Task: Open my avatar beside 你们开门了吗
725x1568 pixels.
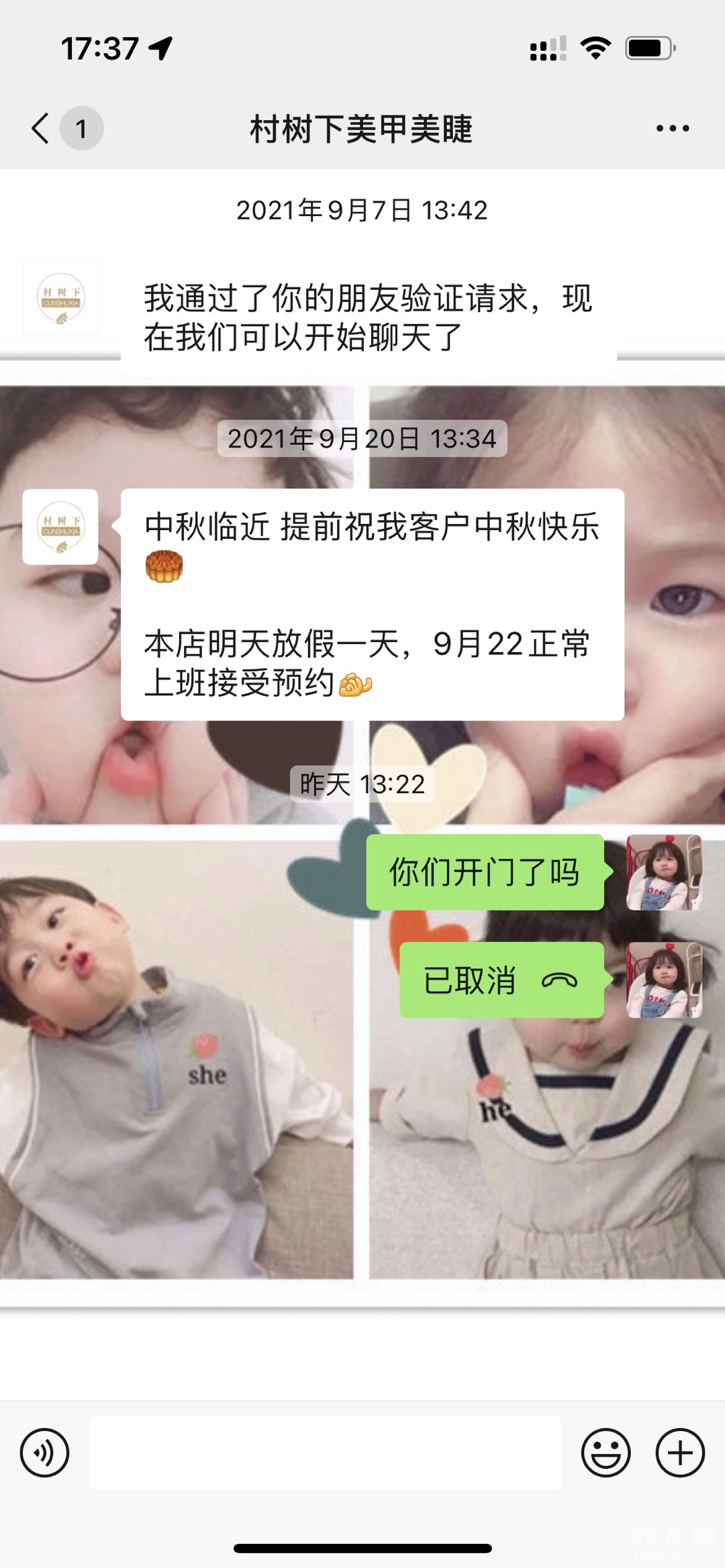Action: pos(664,872)
